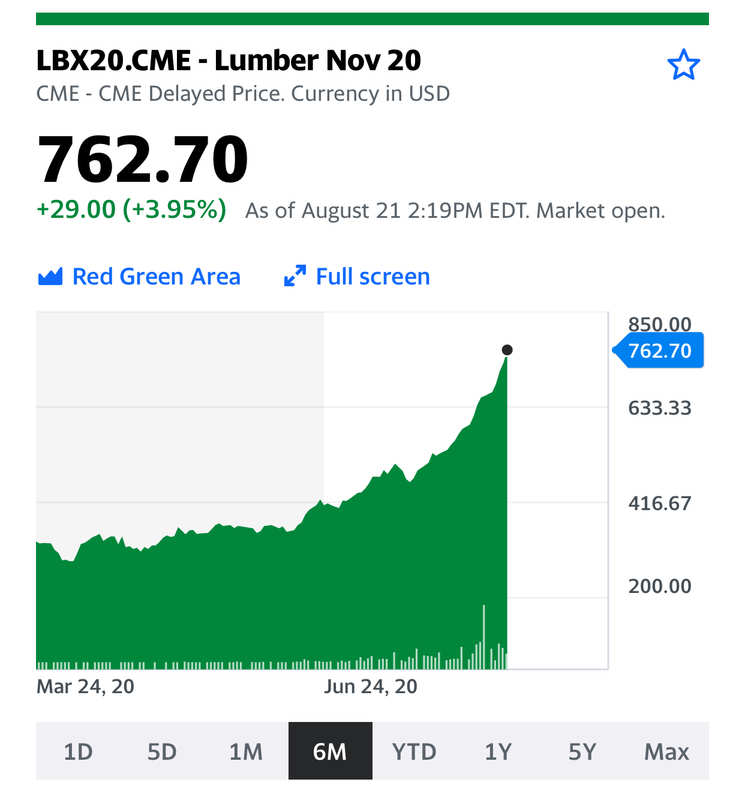Open the Red Green Area chart type
Viewport: 745px width, 800px height.
pyautogui.click(x=139, y=277)
